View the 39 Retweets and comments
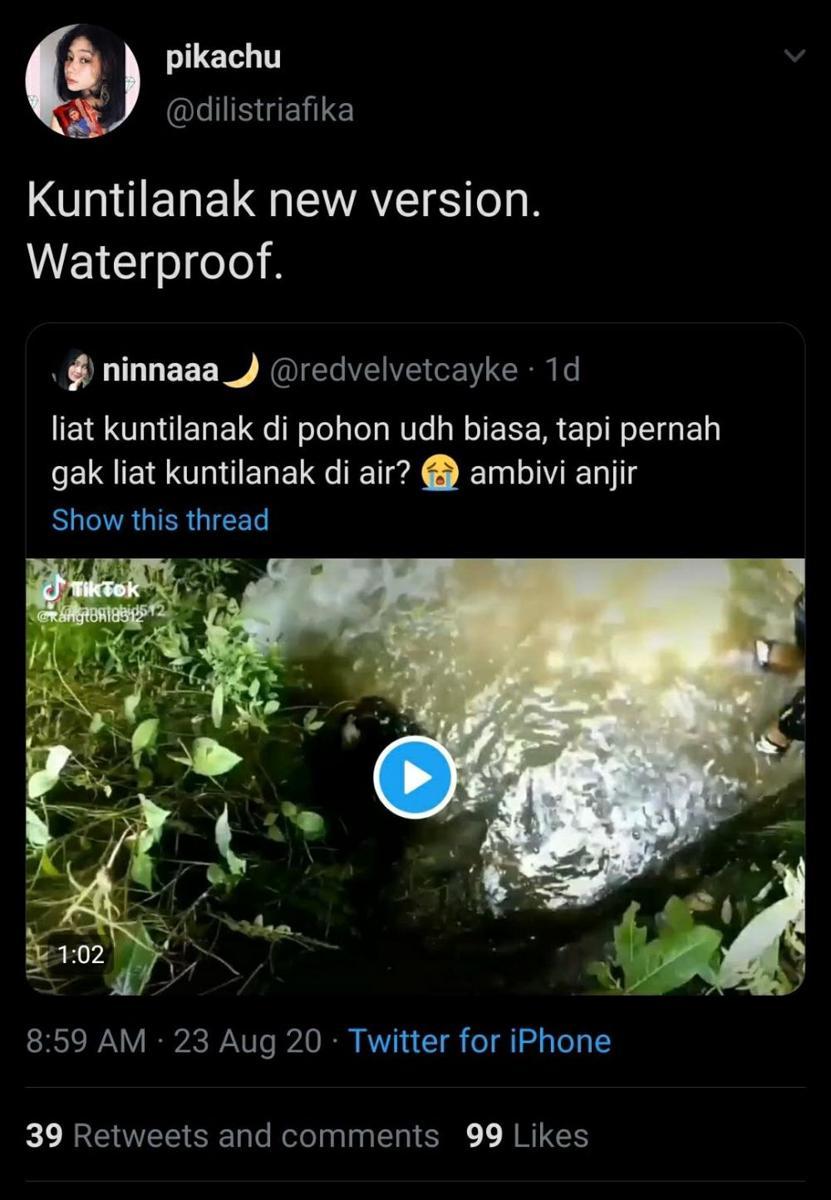831x1200 pixels. 232,1136
